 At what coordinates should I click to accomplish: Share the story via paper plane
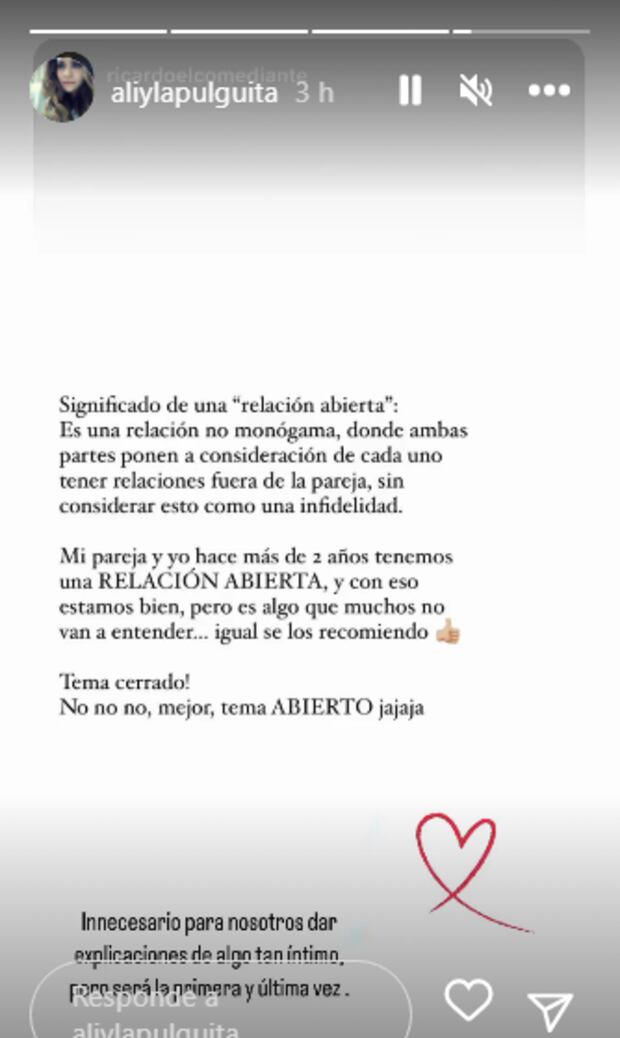point(550,1008)
